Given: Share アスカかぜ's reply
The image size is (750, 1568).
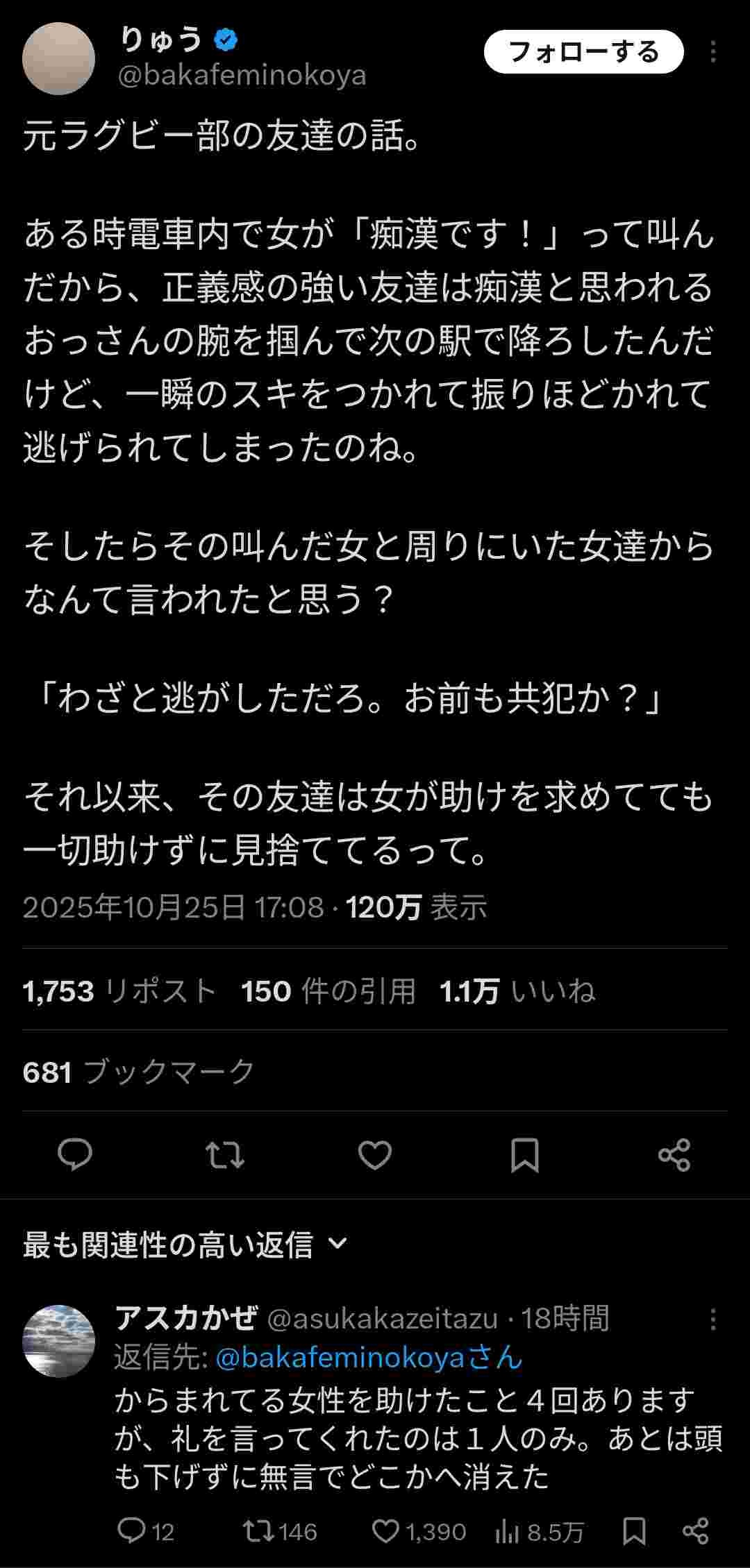Looking at the screenshot, I should click(695, 1530).
